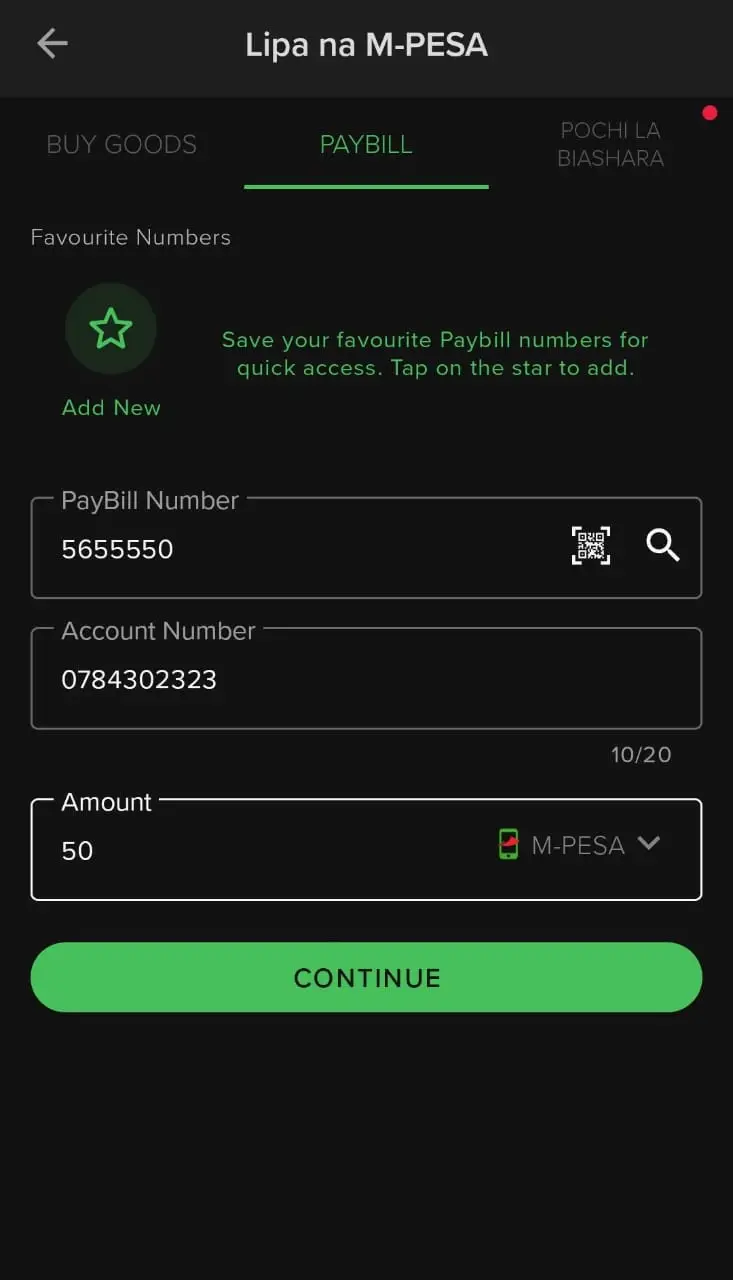Click the Amount field containing 50
This screenshot has width=733, height=1280.
[x=200, y=850]
